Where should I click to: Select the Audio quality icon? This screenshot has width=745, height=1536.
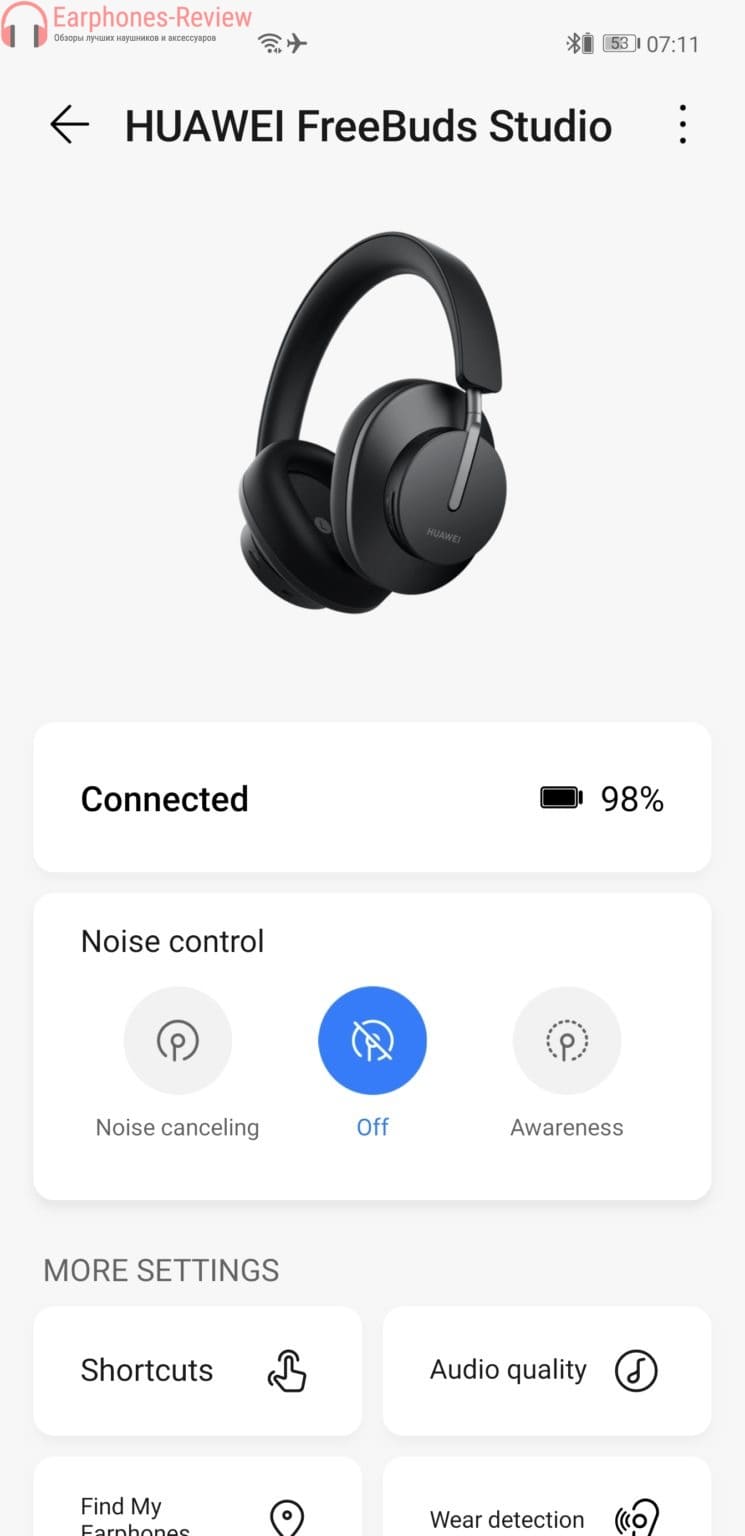pyautogui.click(x=637, y=1371)
